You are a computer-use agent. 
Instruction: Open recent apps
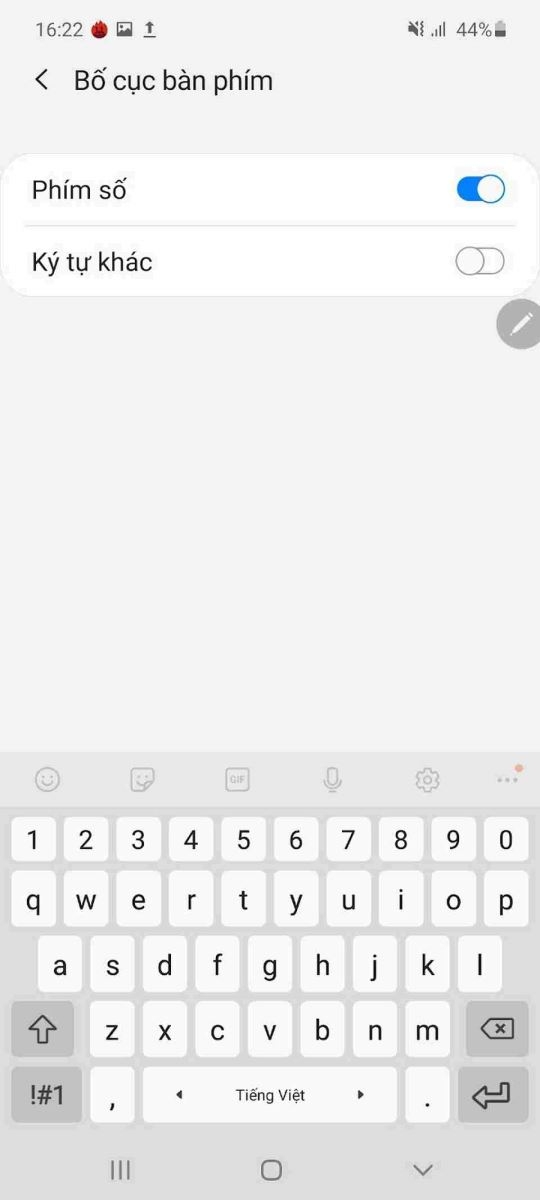pos(120,1170)
